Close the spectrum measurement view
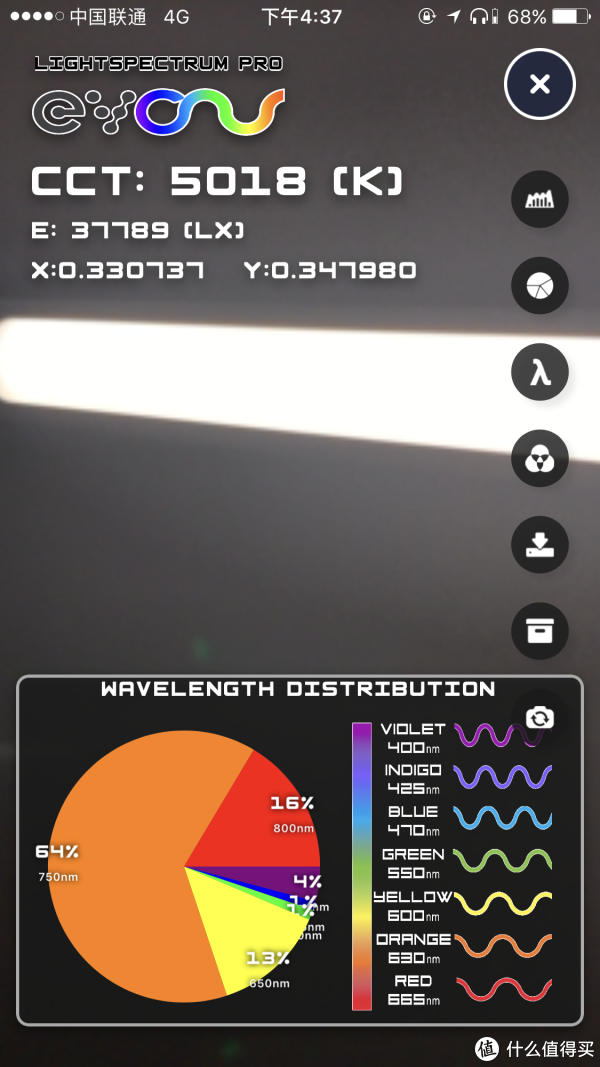600x1067 pixels. pos(540,84)
